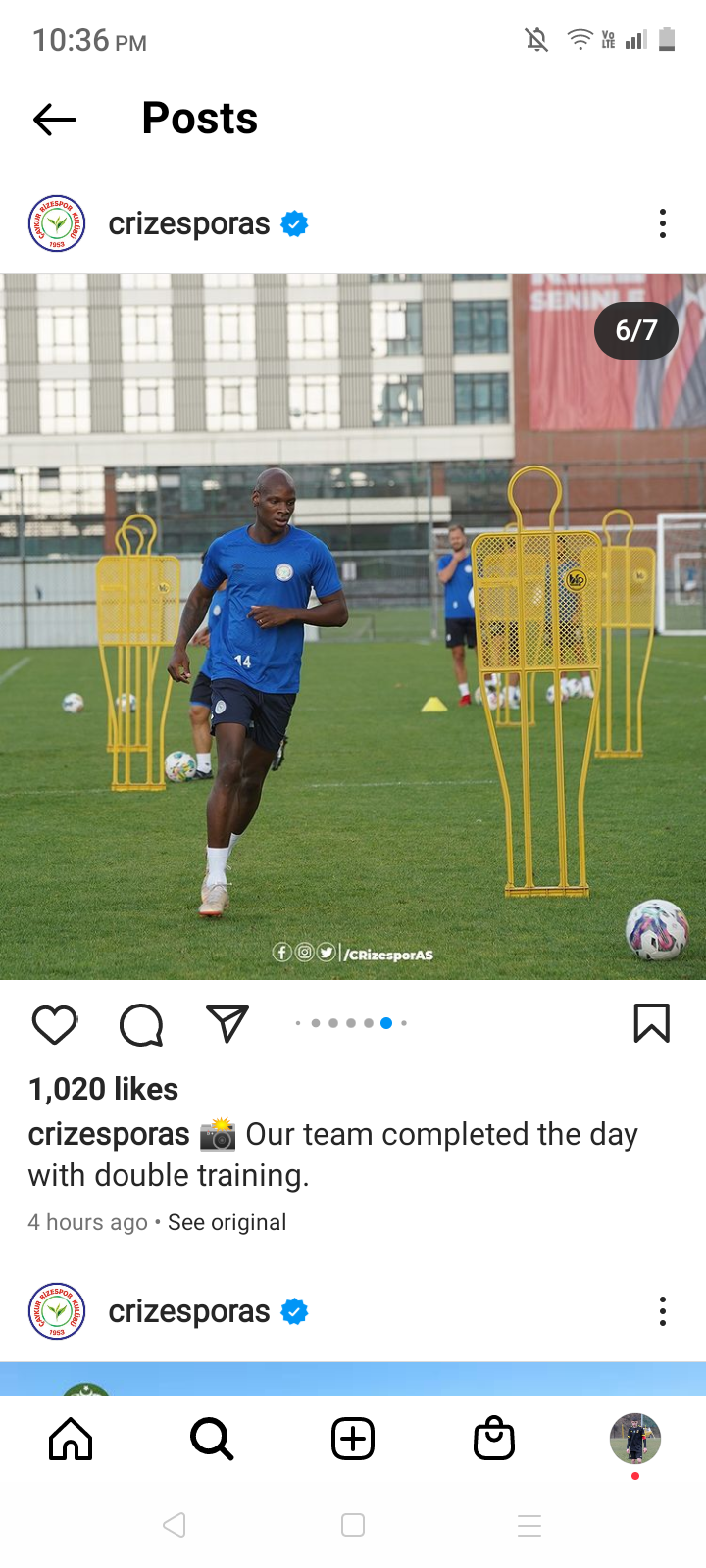Open the training photo in the carousel
Screen dimensions: 706x1568
tap(353, 627)
